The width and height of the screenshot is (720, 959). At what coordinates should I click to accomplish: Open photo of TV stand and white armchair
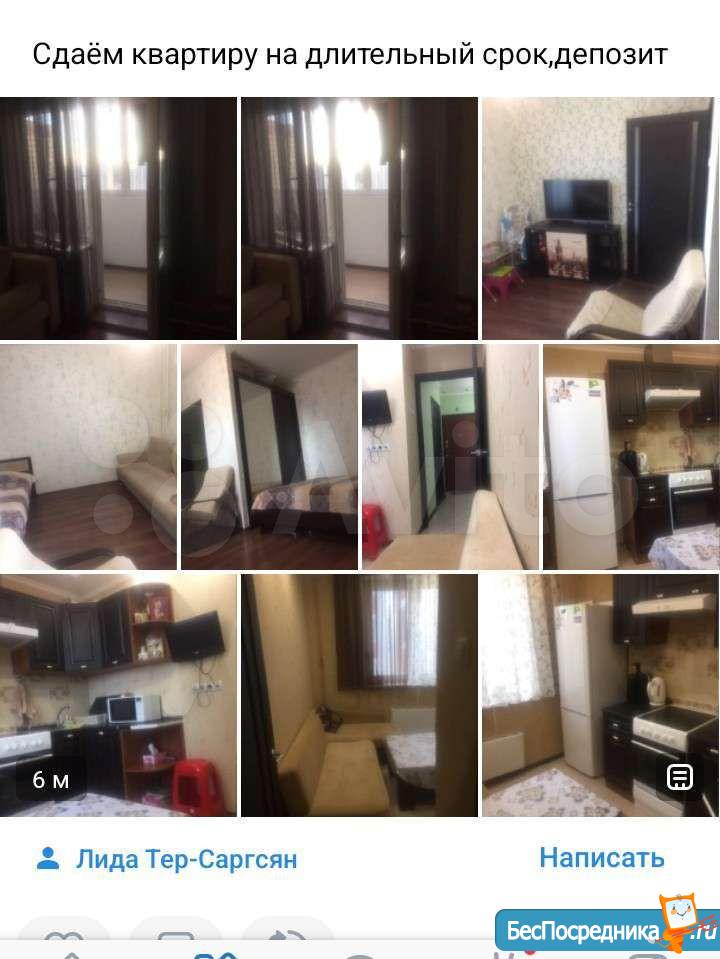tap(600, 218)
